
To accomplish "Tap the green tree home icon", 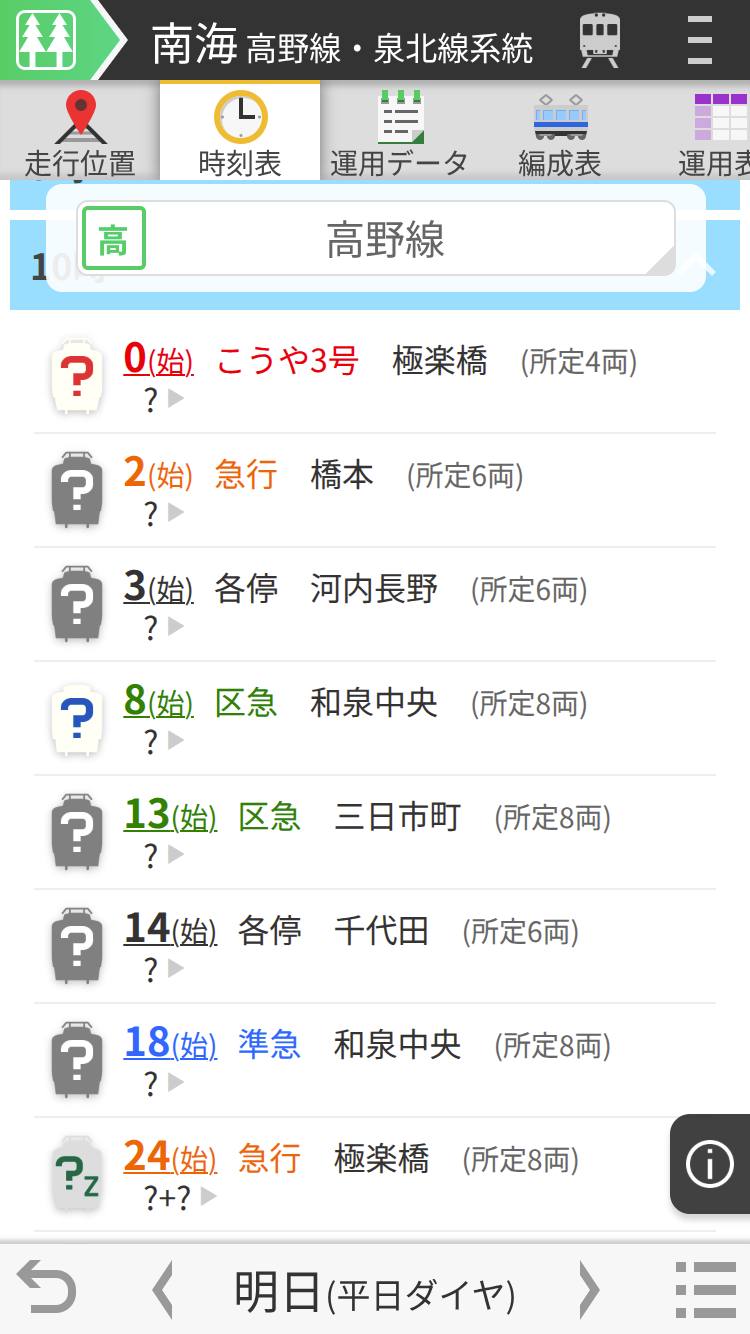I will pos(47,40).
